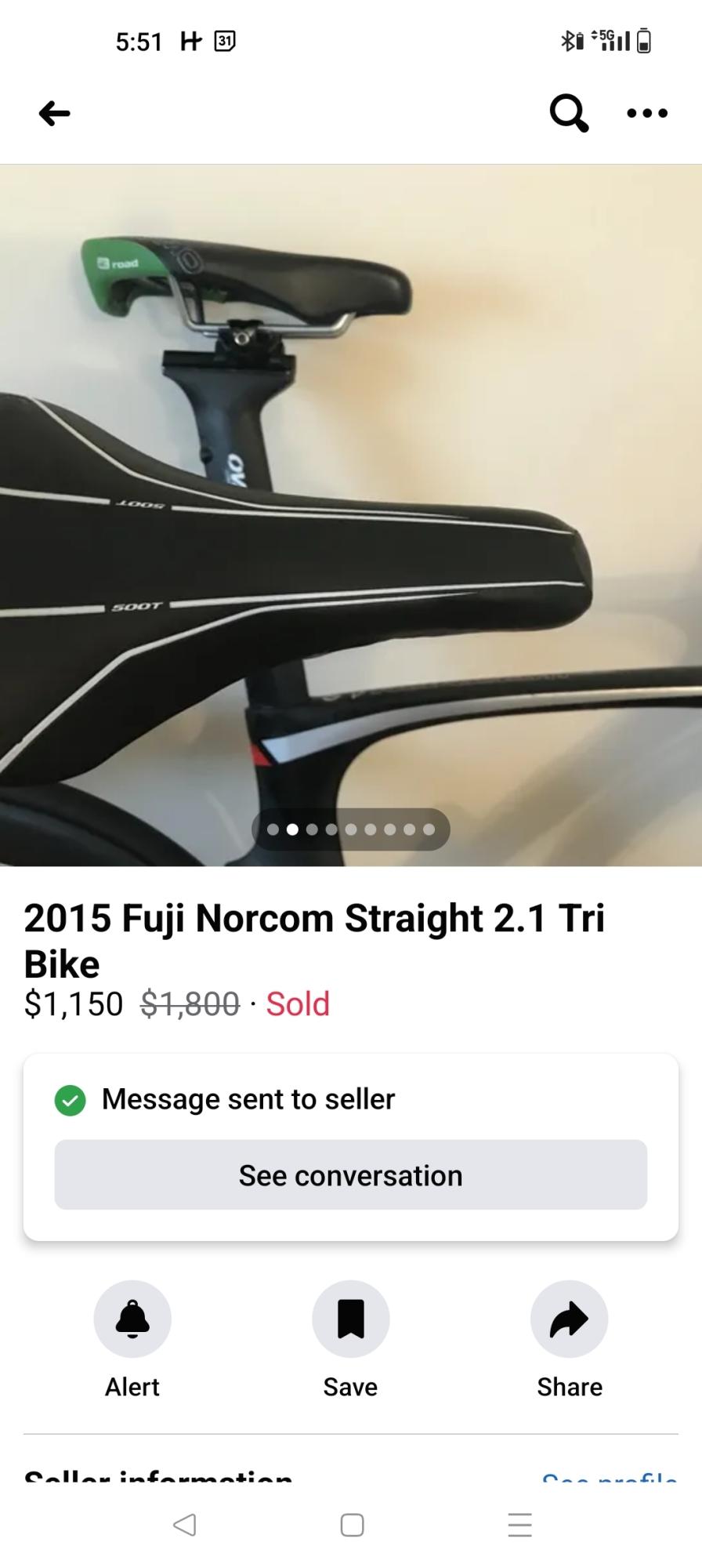Open the recent apps menu button
The height and width of the screenshot is (1568, 702).
(519, 1525)
